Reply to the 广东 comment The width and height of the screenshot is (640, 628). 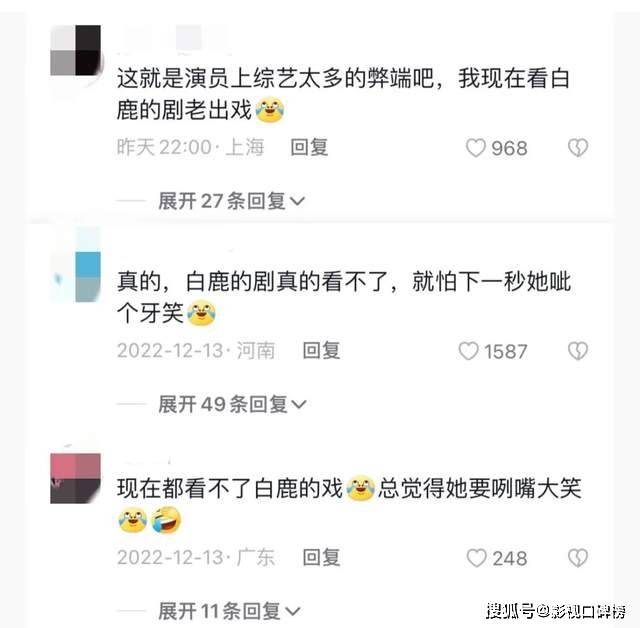[321, 557]
